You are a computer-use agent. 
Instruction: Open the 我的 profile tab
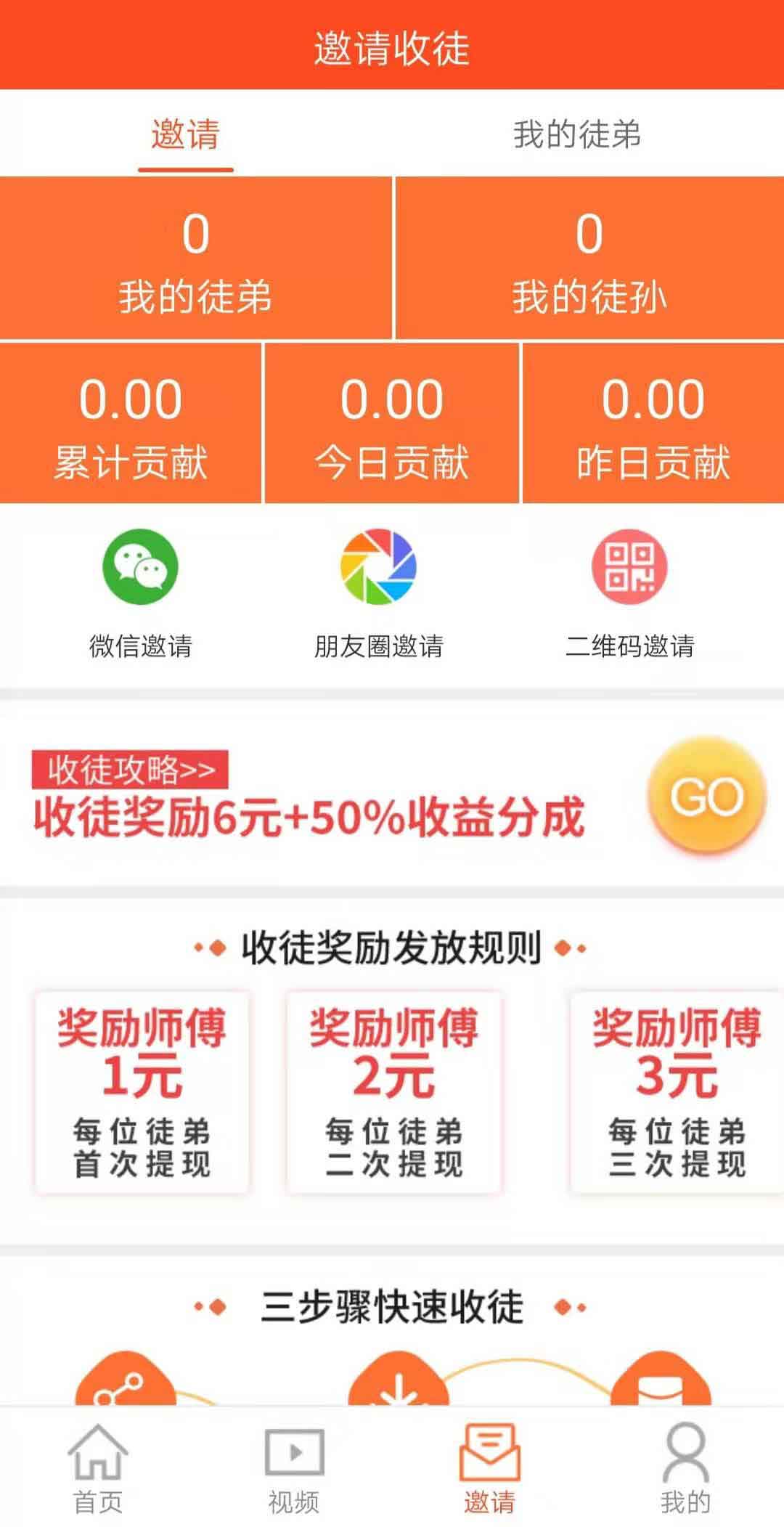[x=685, y=1468]
